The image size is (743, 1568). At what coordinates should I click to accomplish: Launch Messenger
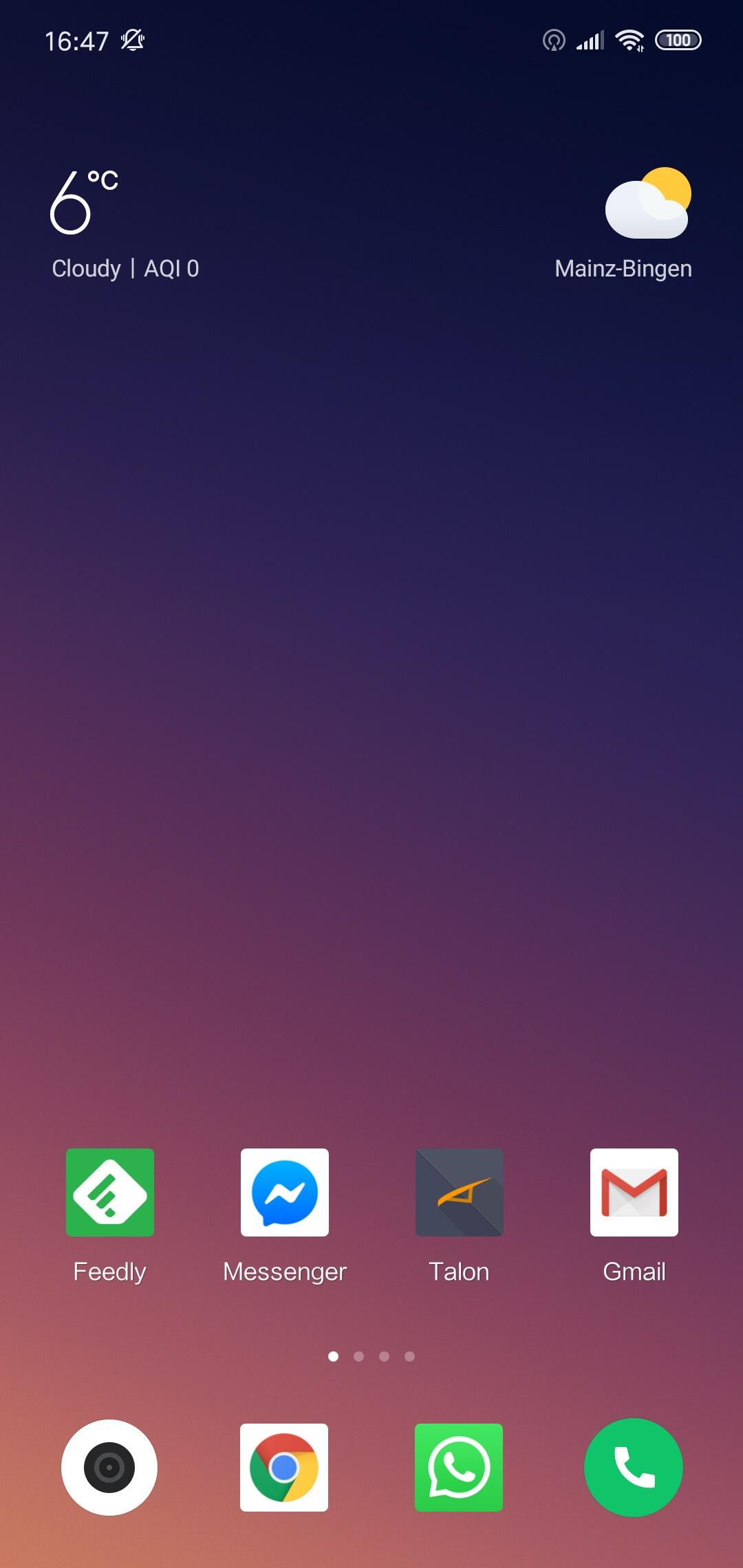(285, 1192)
